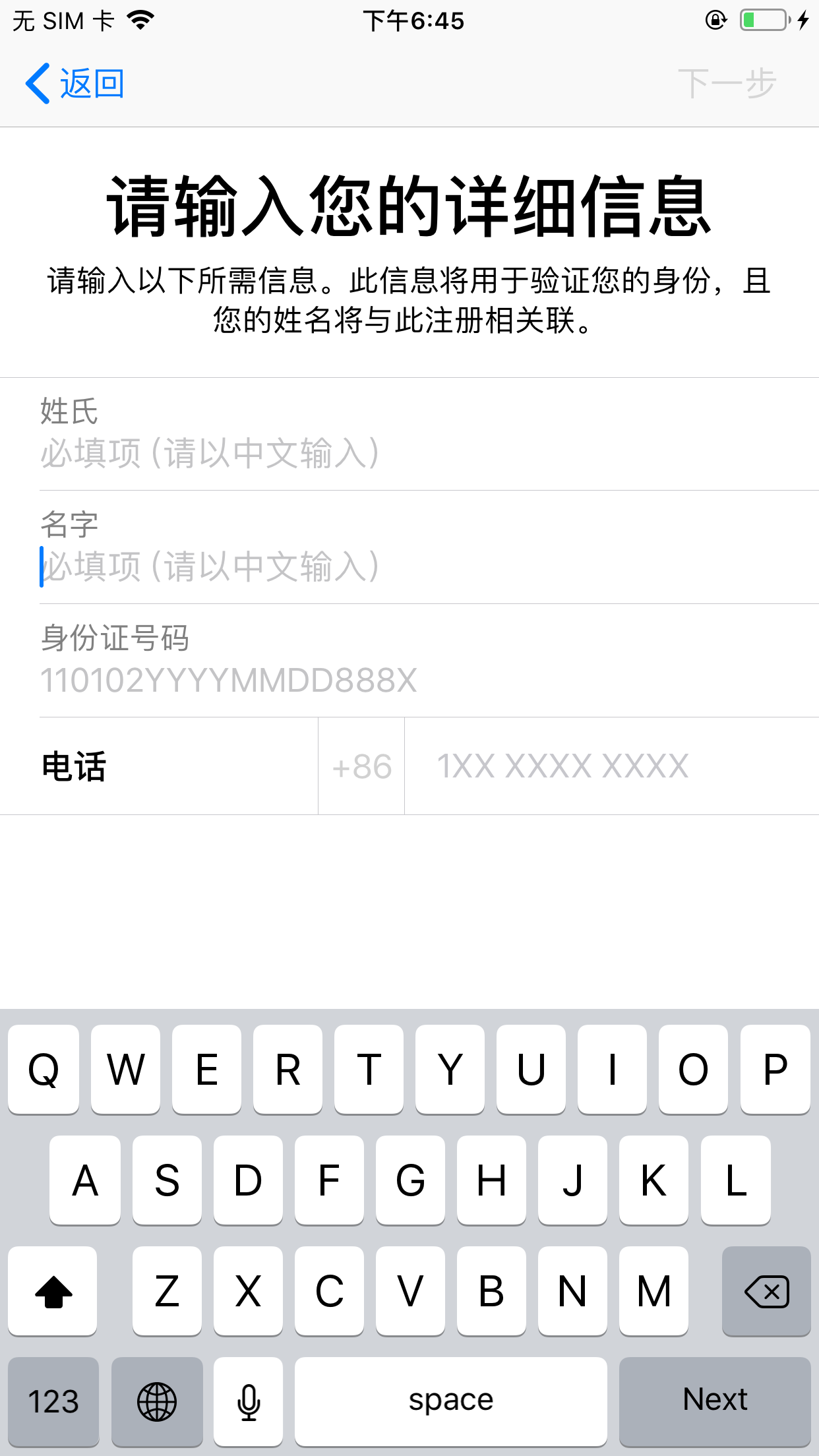This screenshot has width=819, height=1456.
Task: Expand the phone country code picker
Action: tap(361, 765)
